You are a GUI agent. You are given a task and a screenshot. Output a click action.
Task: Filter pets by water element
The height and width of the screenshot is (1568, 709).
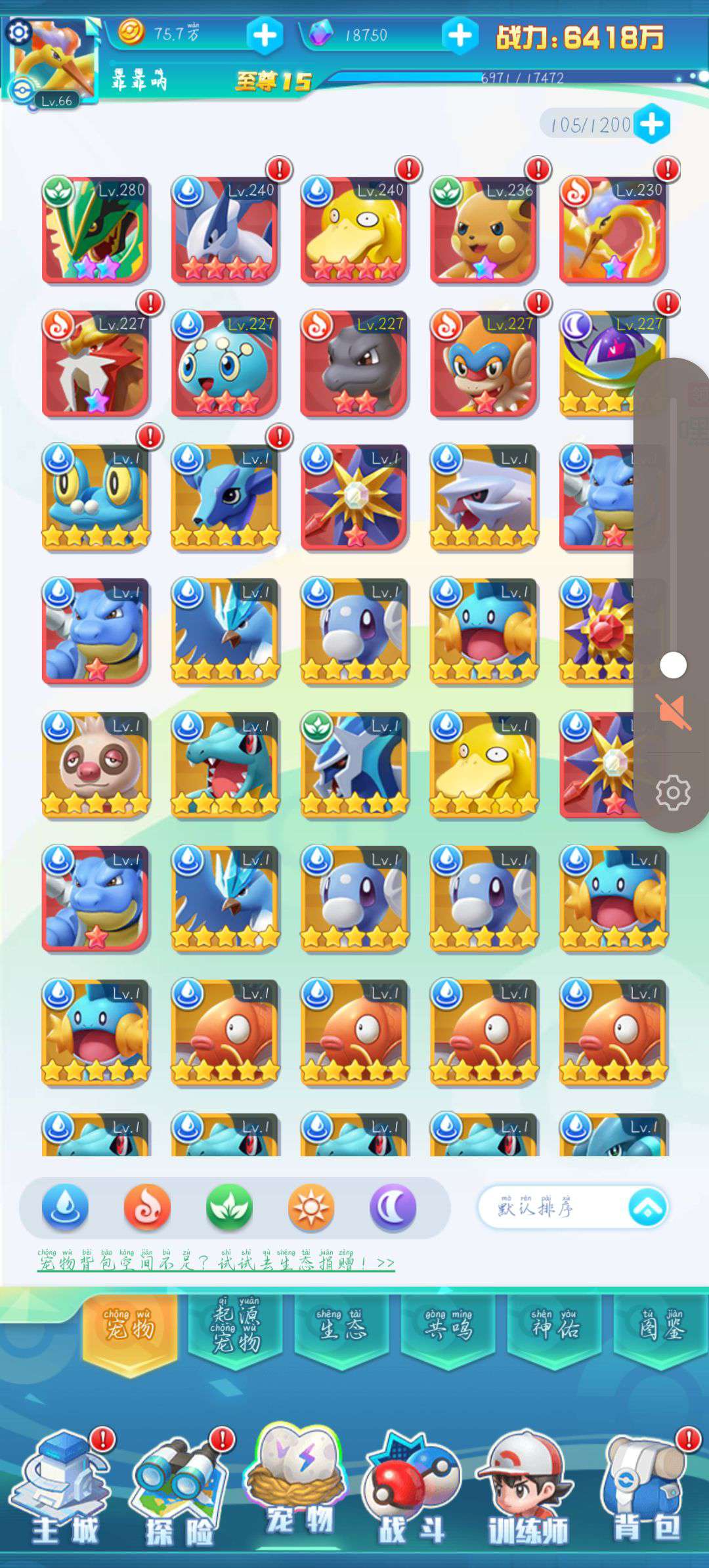tap(65, 1207)
